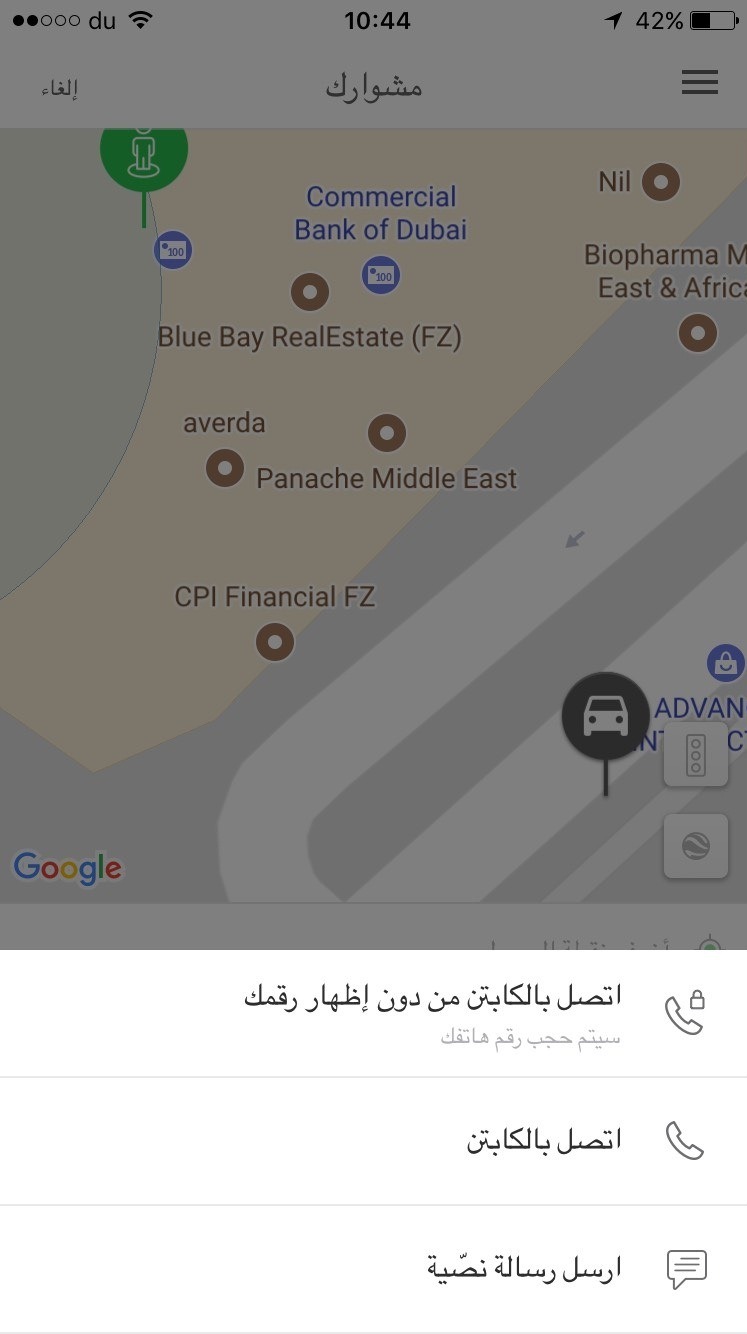Tap إلغاء to cancel

coord(60,88)
